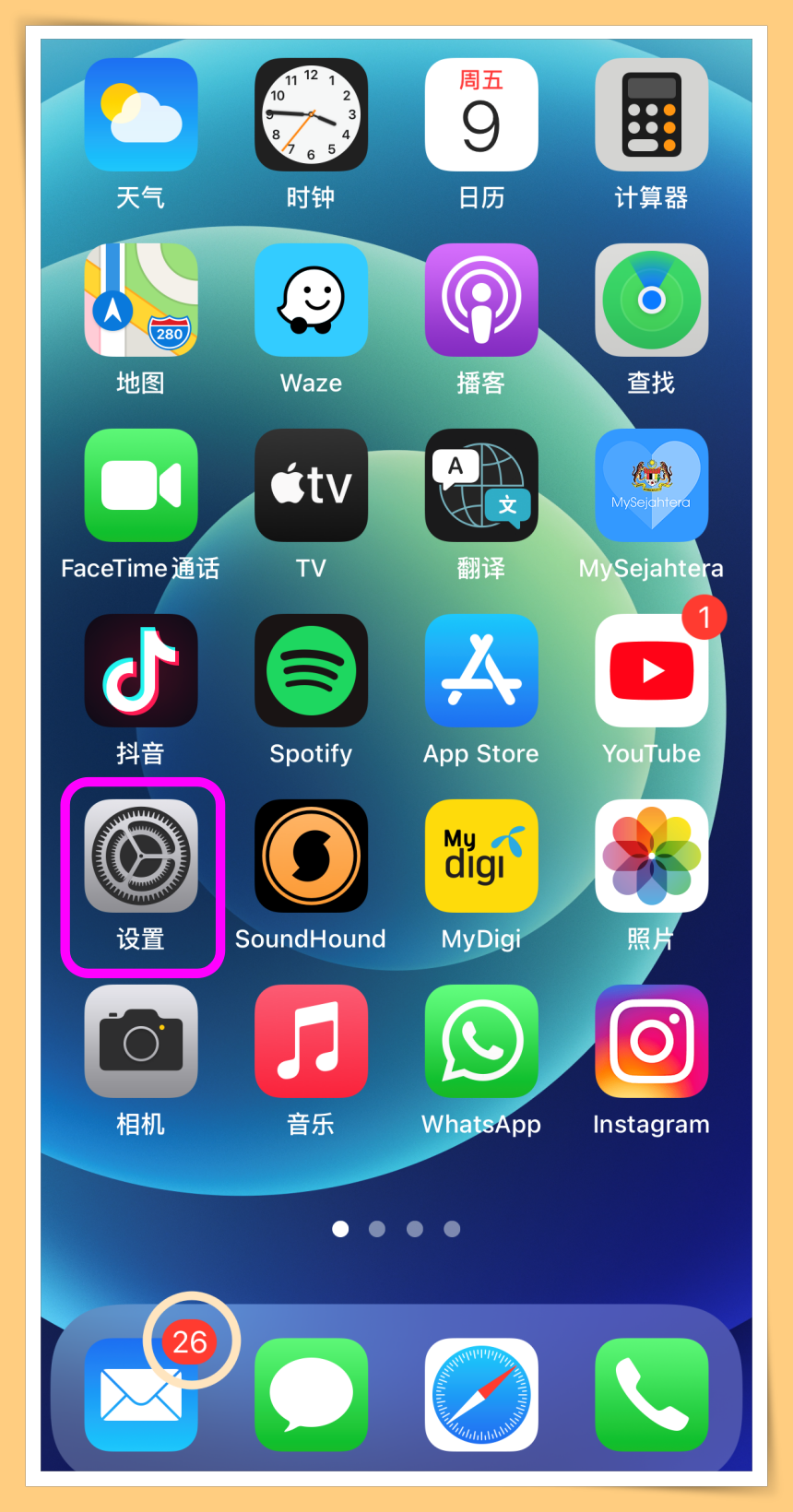Launch the 天气 weather app
The image size is (793, 1512).
(x=141, y=115)
